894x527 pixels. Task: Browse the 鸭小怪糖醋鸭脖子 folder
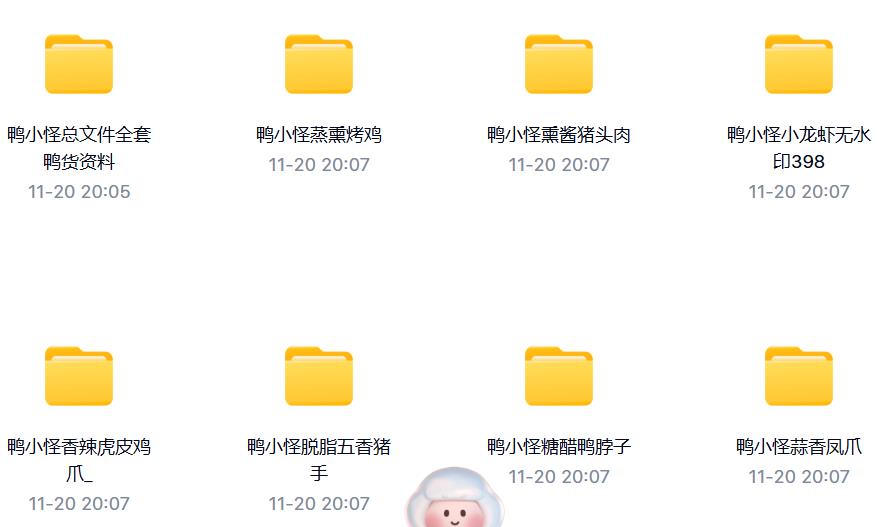[x=559, y=377]
